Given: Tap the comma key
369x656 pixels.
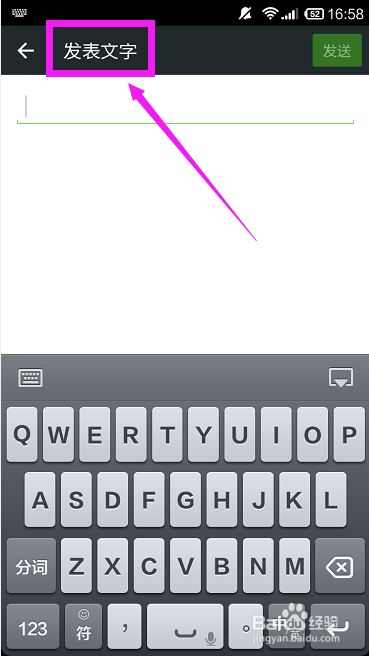Looking at the screenshot, I should coord(125,629).
